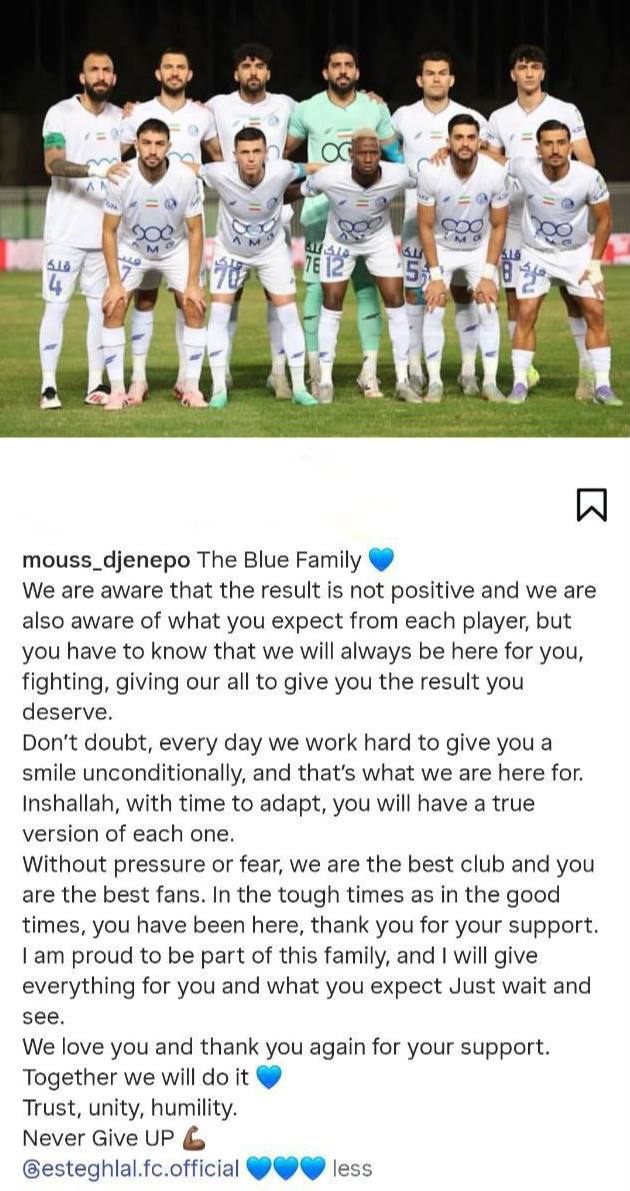Save the post with the bookmark icon

coord(591,505)
